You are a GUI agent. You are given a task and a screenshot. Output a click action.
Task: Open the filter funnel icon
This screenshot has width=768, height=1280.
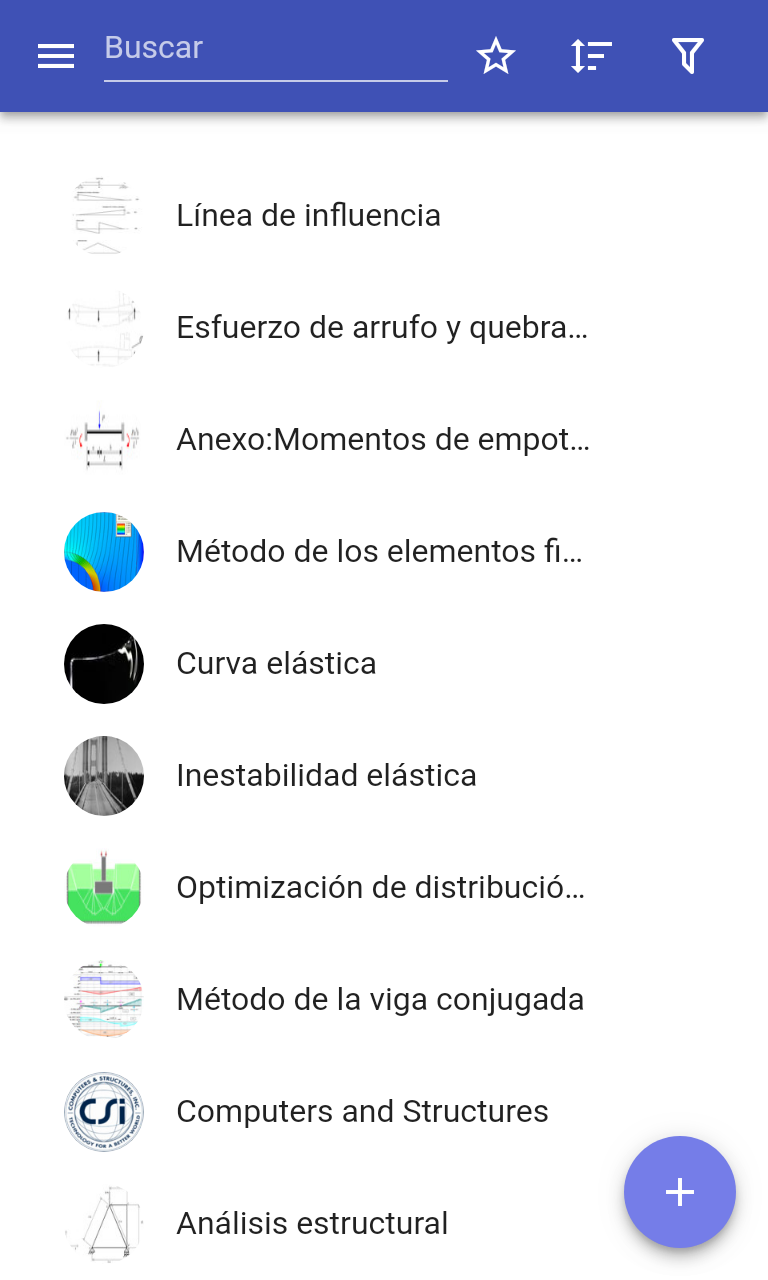pyautogui.click(x=688, y=57)
